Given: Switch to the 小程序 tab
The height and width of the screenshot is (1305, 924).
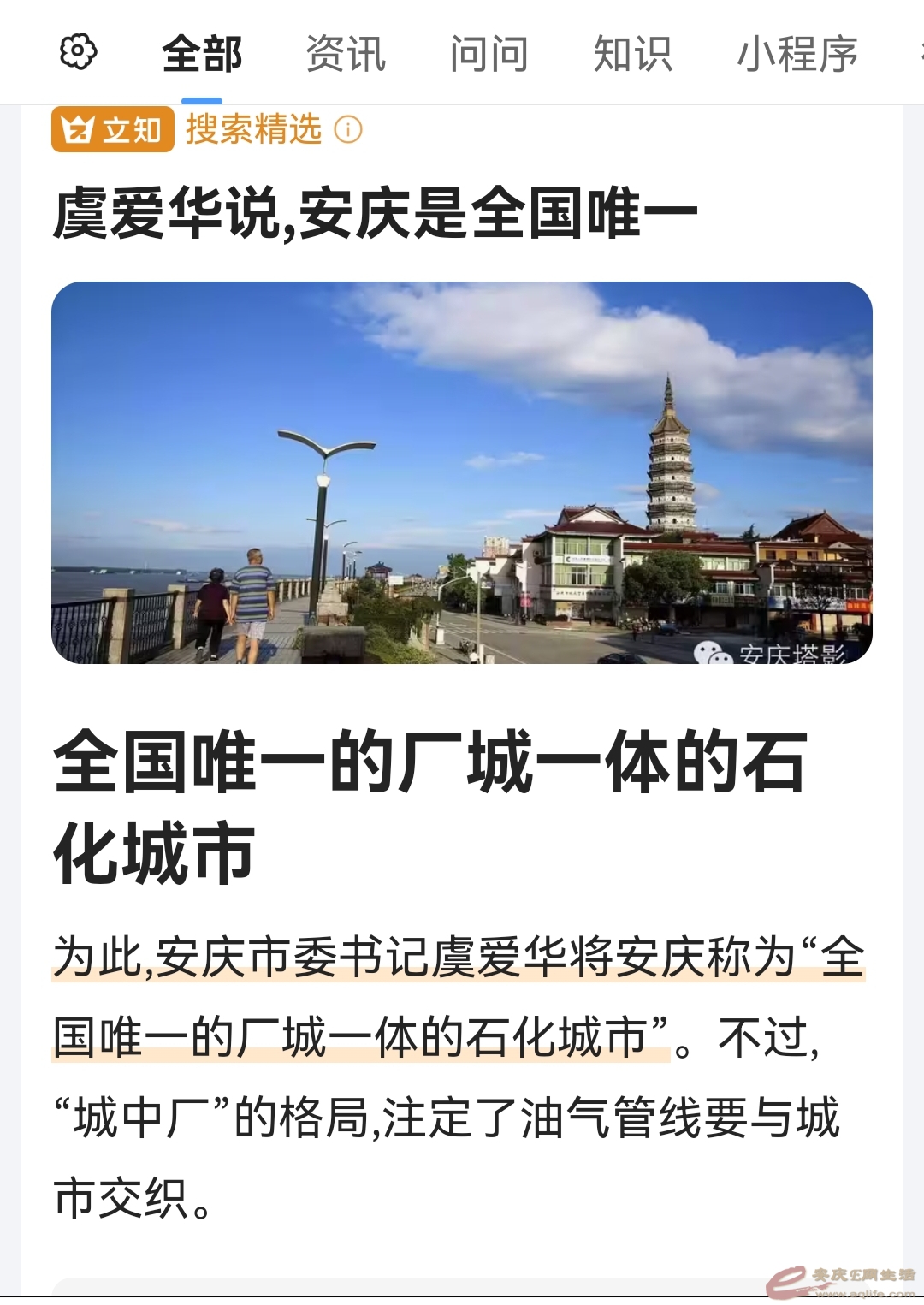Looking at the screenshot, I should click(x=797, y=54).
